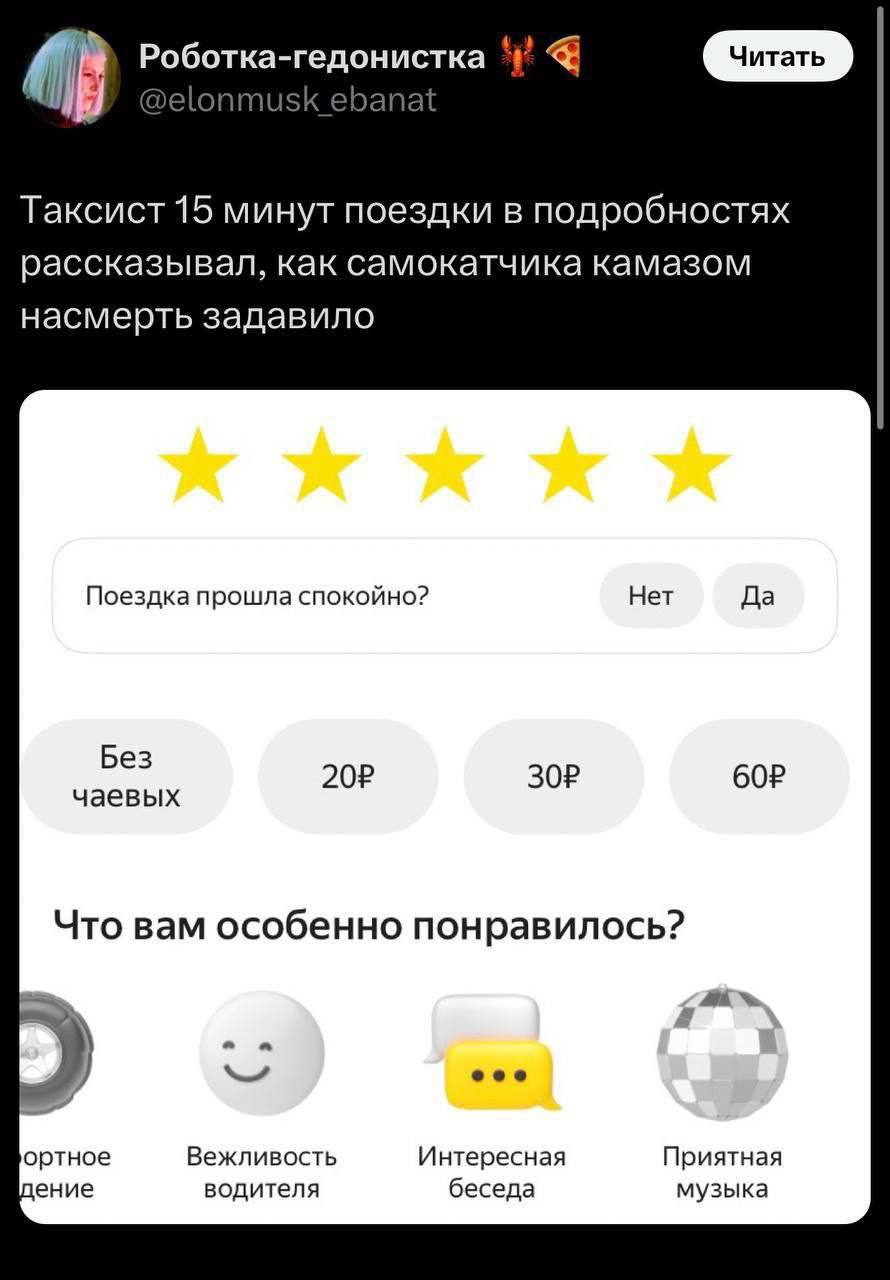Open the profile avatar of Роботка-гедонистка
The image size is (890, 1280).
tap(70, 78)
